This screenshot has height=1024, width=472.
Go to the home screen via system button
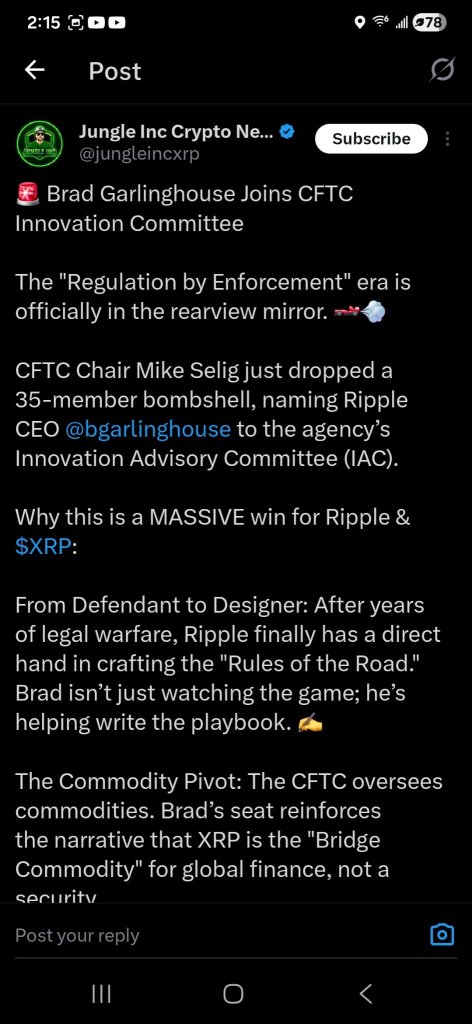[233, 993]
